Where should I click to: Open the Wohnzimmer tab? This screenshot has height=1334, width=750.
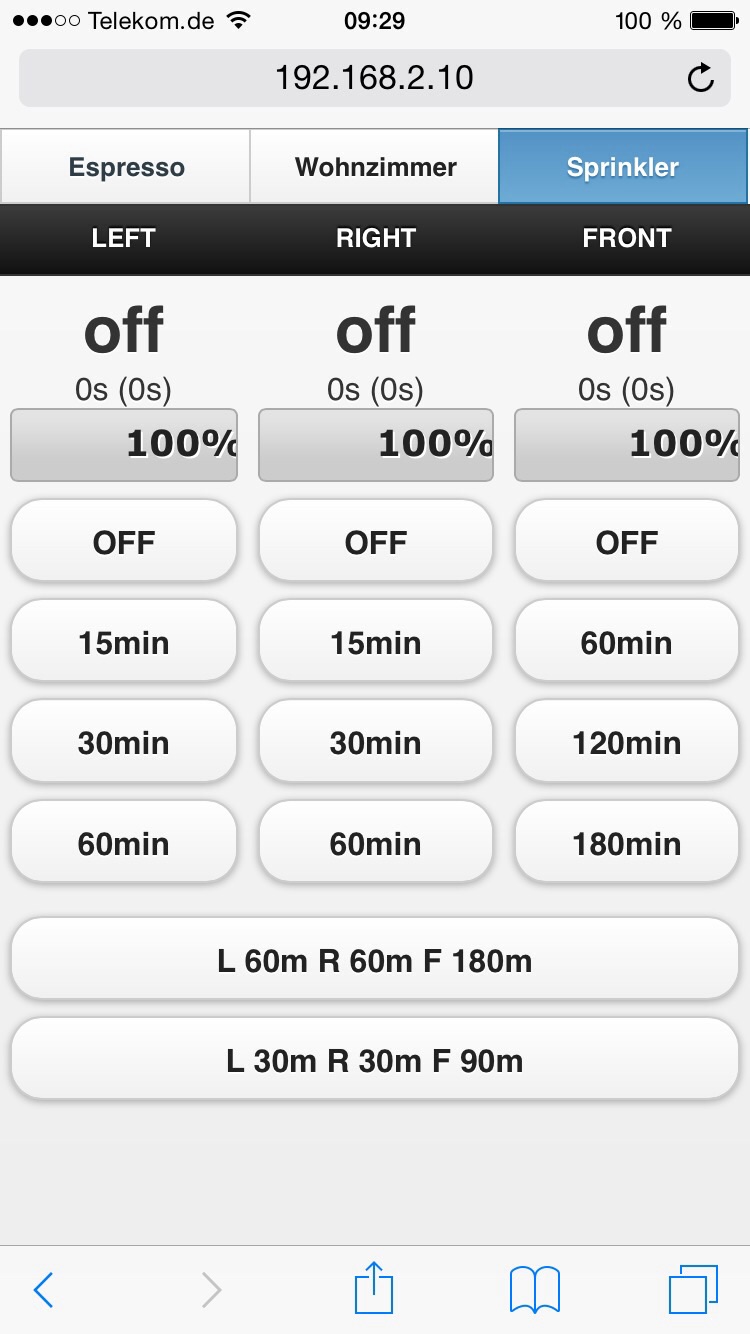coord(375,167)
